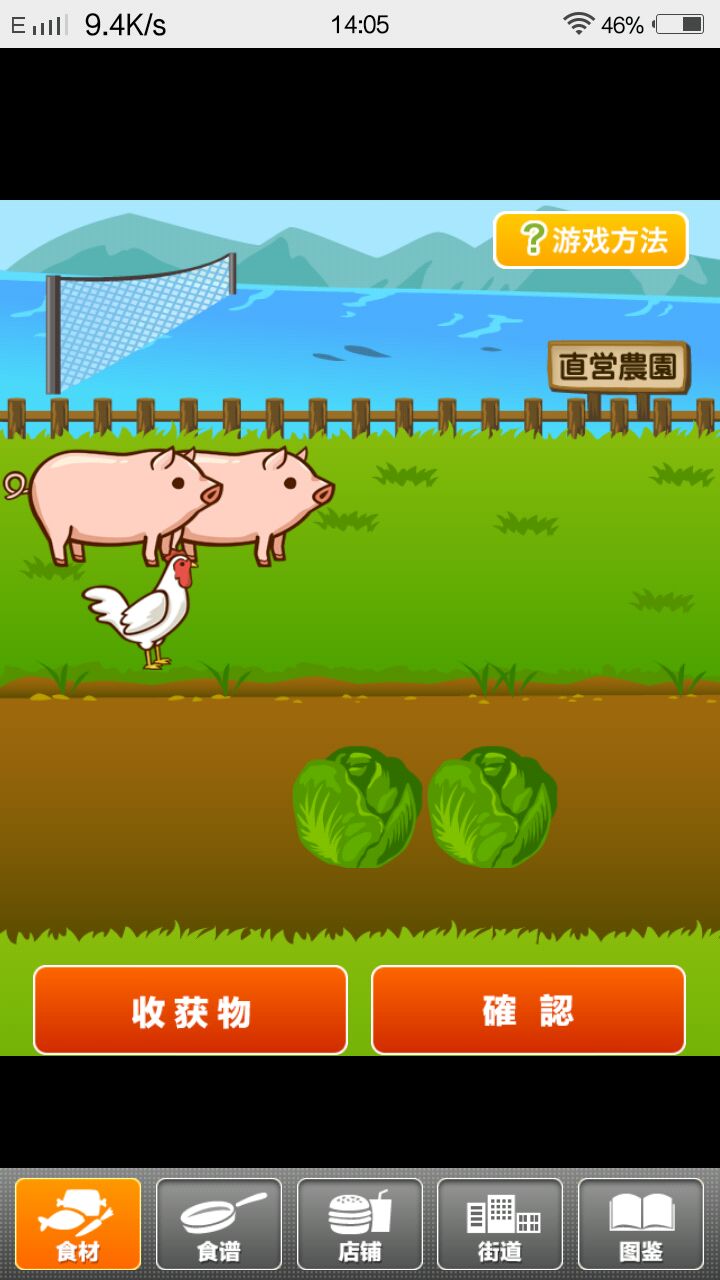Tap the 收获物 button
The image size is (720, 1280).
tap(190, 1010)
